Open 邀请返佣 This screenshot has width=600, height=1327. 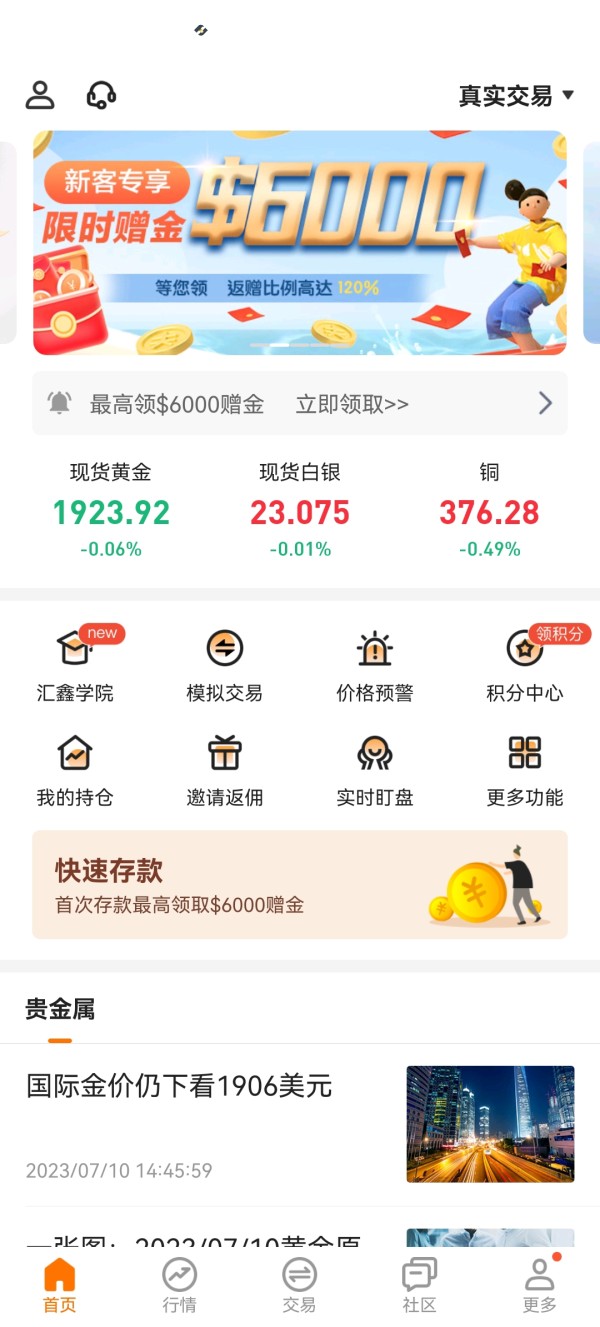coord(225,770)
